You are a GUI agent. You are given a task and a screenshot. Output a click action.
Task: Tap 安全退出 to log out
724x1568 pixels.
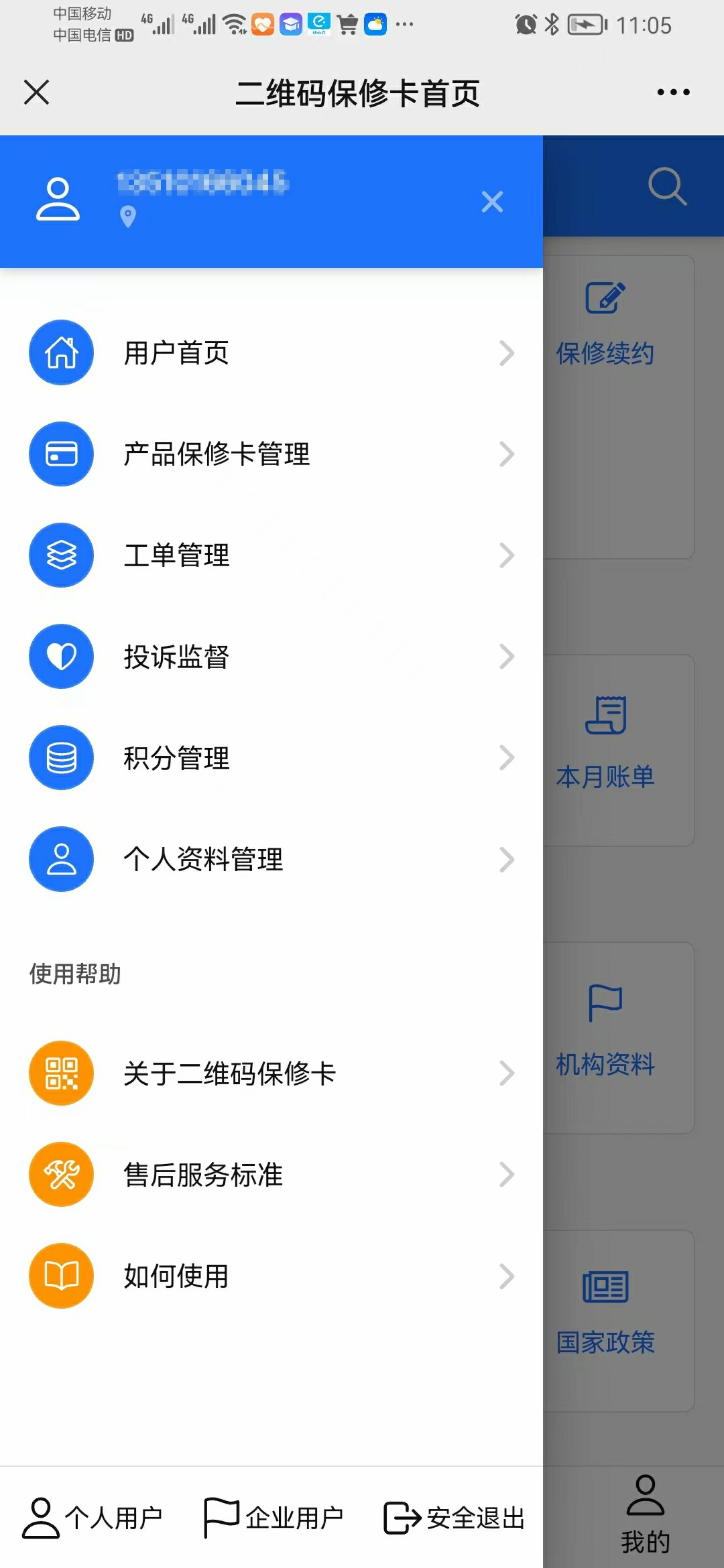point(455,1518)
